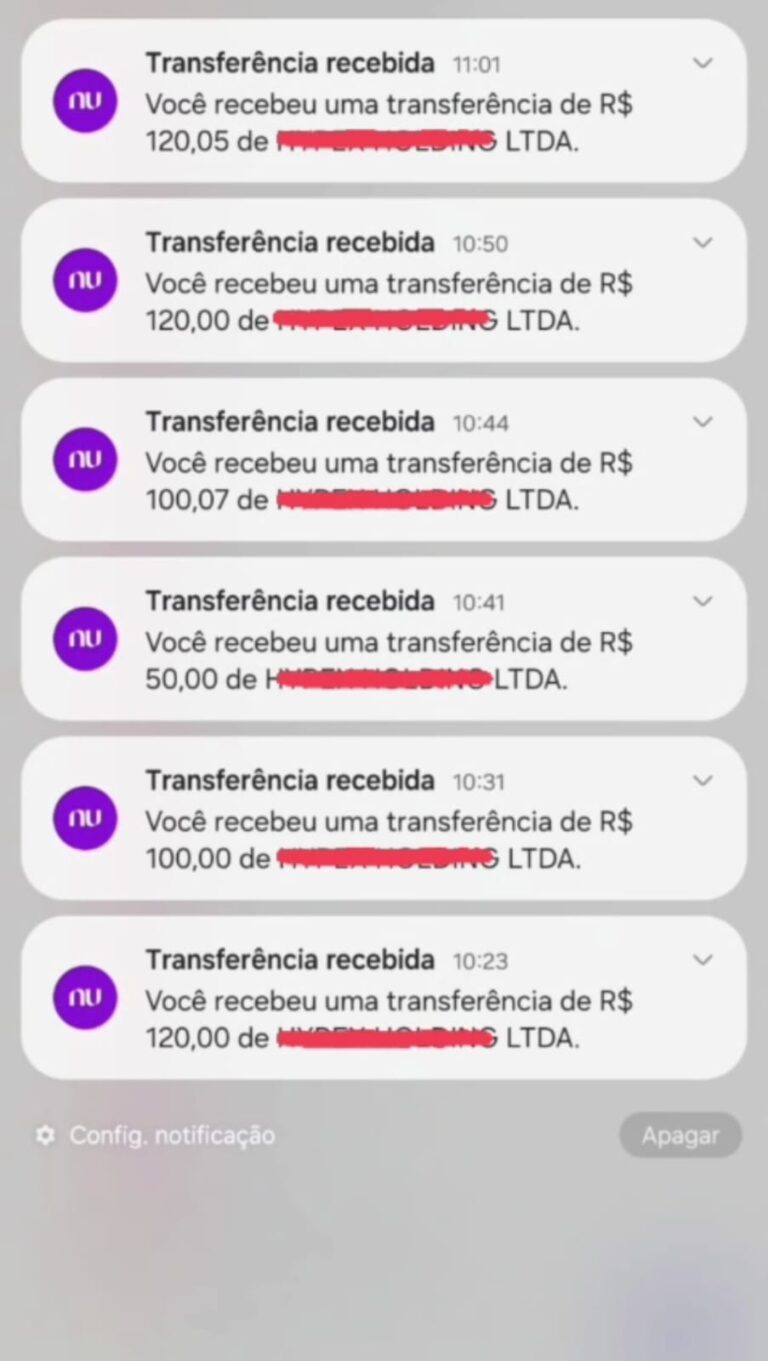Click the notification settings gear icon

point(46,1135)
